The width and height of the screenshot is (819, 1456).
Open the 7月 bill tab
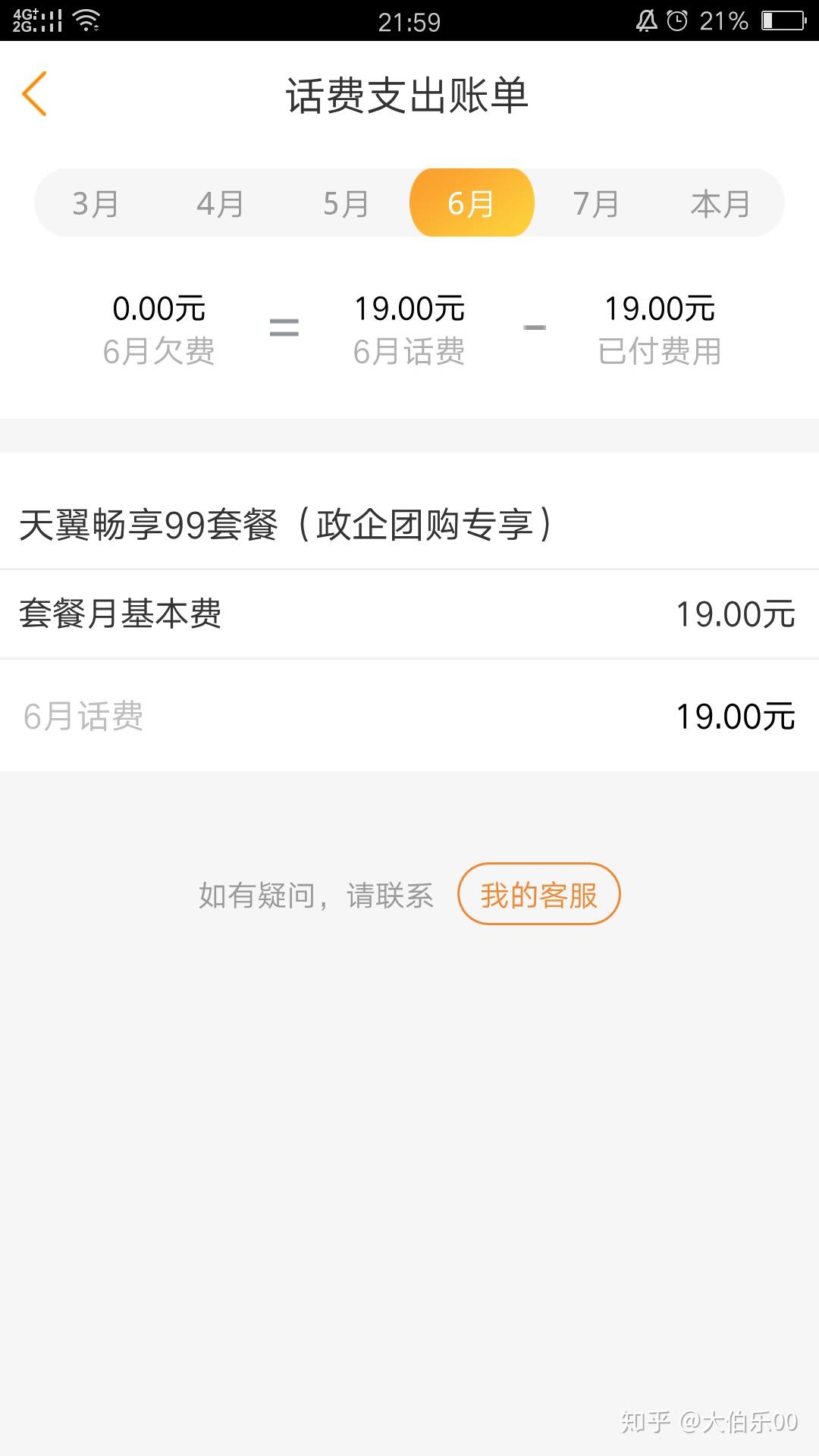(x=596, y=203)
